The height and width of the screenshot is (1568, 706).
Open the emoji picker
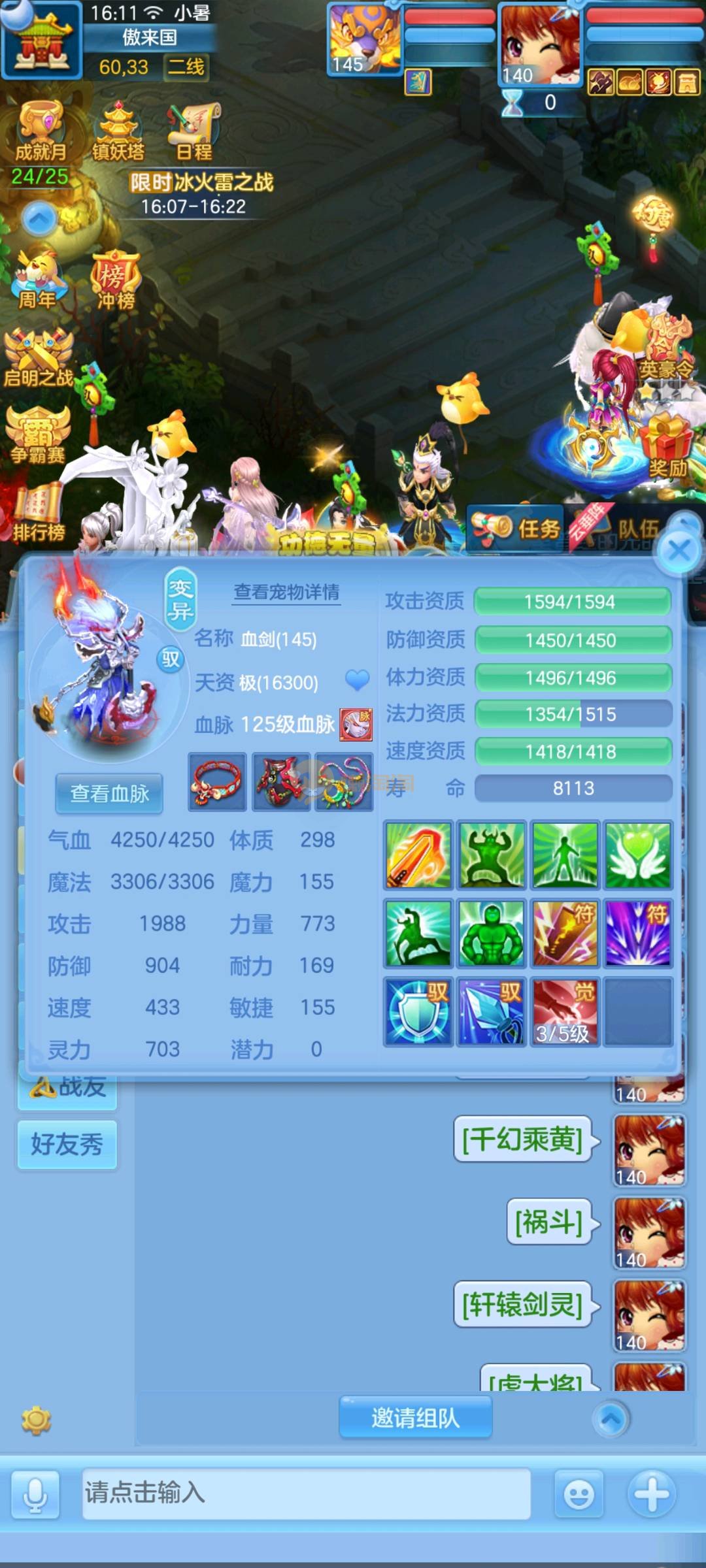point(579,1494)
